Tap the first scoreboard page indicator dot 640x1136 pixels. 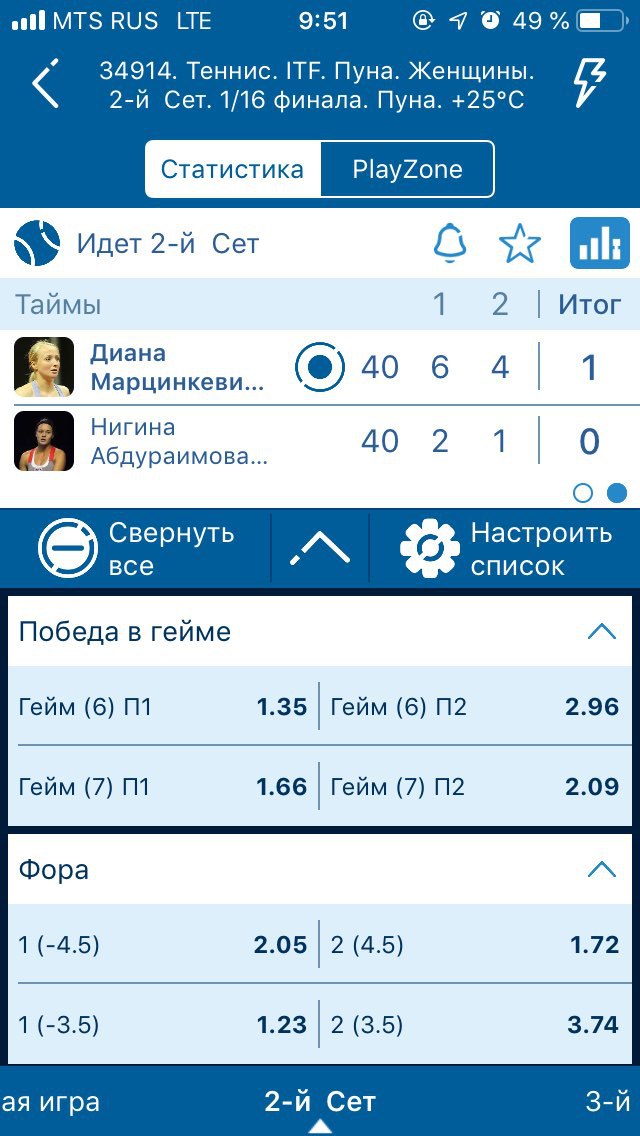583,493
